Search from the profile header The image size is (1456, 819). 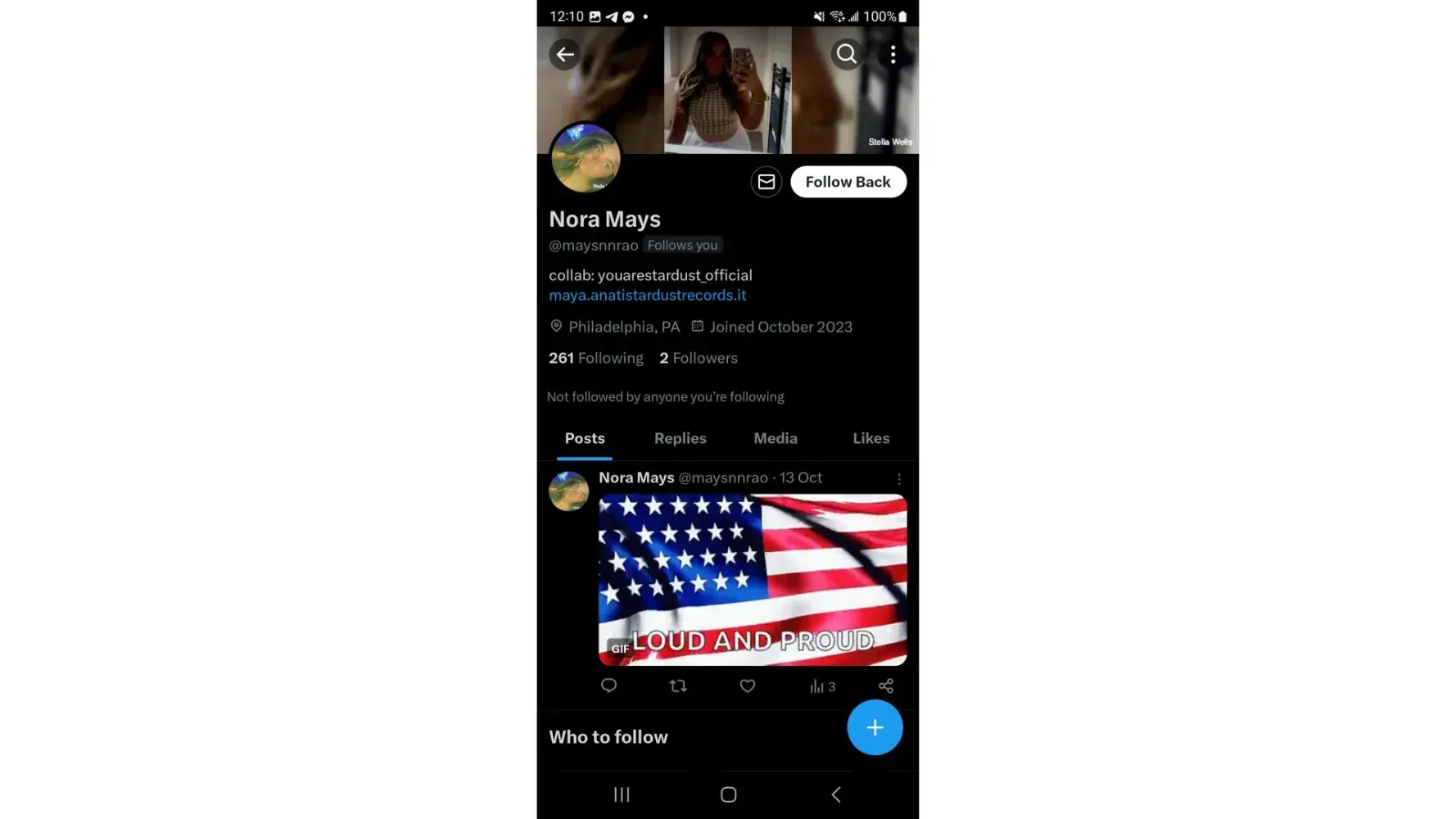pos(847,55)
